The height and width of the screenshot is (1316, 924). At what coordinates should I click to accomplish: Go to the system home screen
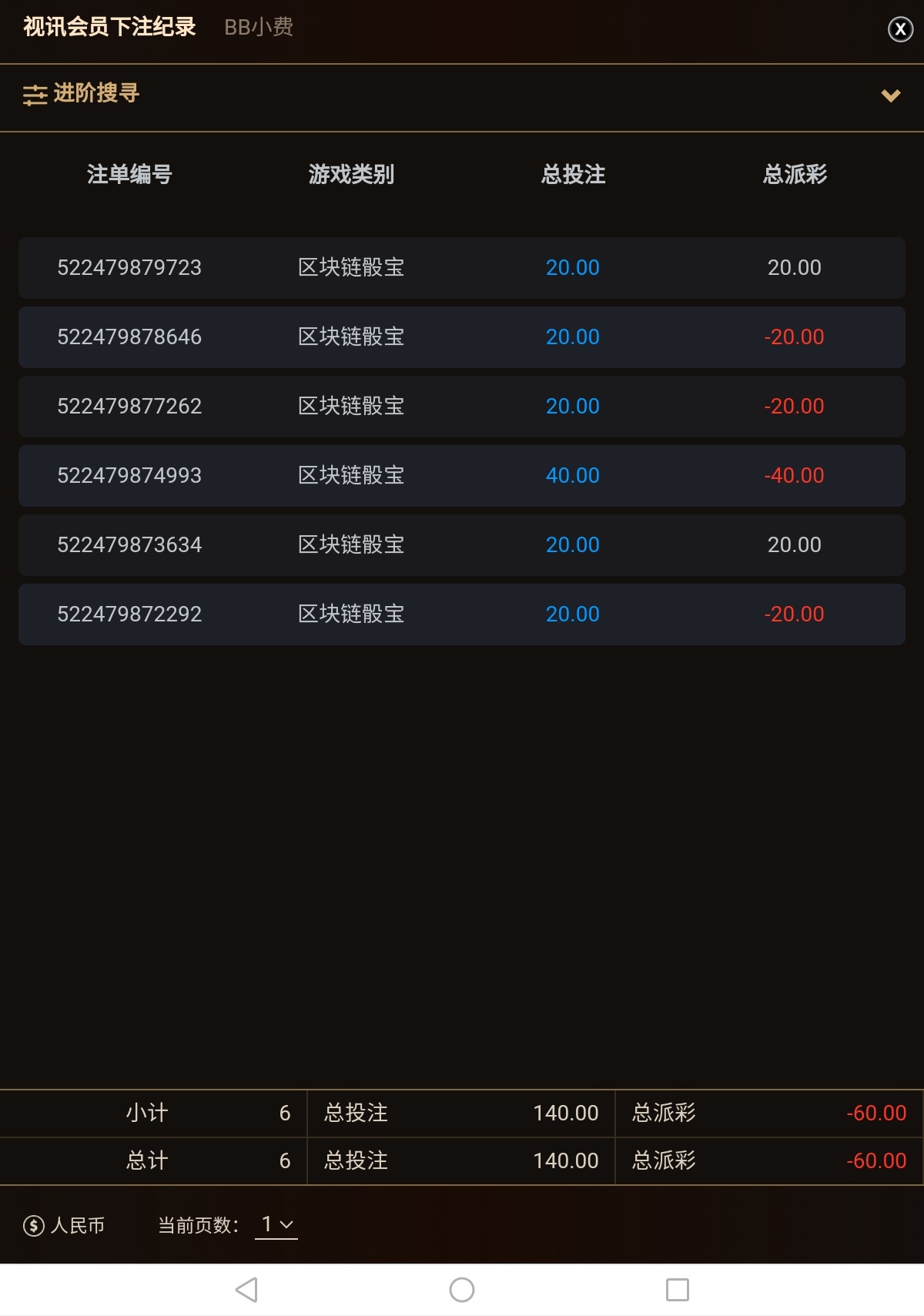[462, 1290]
